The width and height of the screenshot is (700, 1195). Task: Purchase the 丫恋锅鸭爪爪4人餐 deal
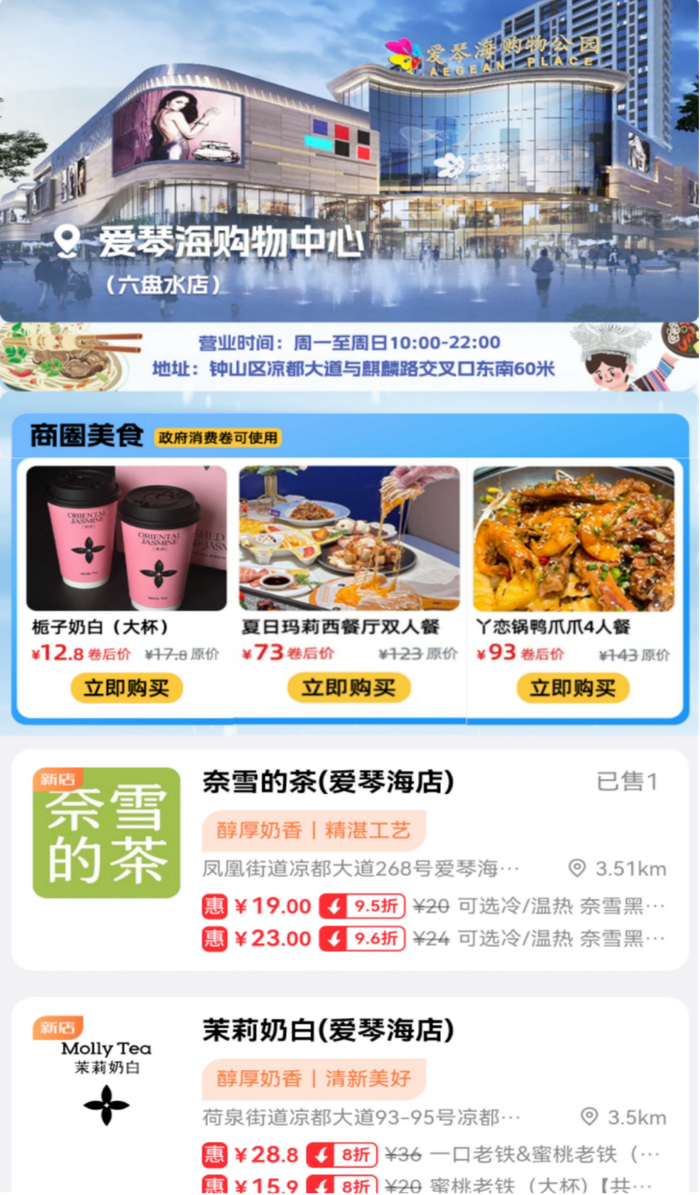(x=572, y=688)
